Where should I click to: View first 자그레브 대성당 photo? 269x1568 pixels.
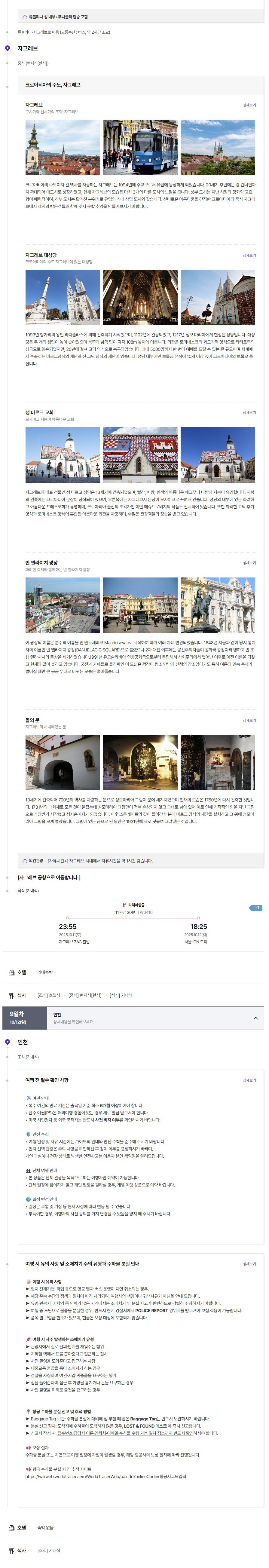click(x=63, y=298)
